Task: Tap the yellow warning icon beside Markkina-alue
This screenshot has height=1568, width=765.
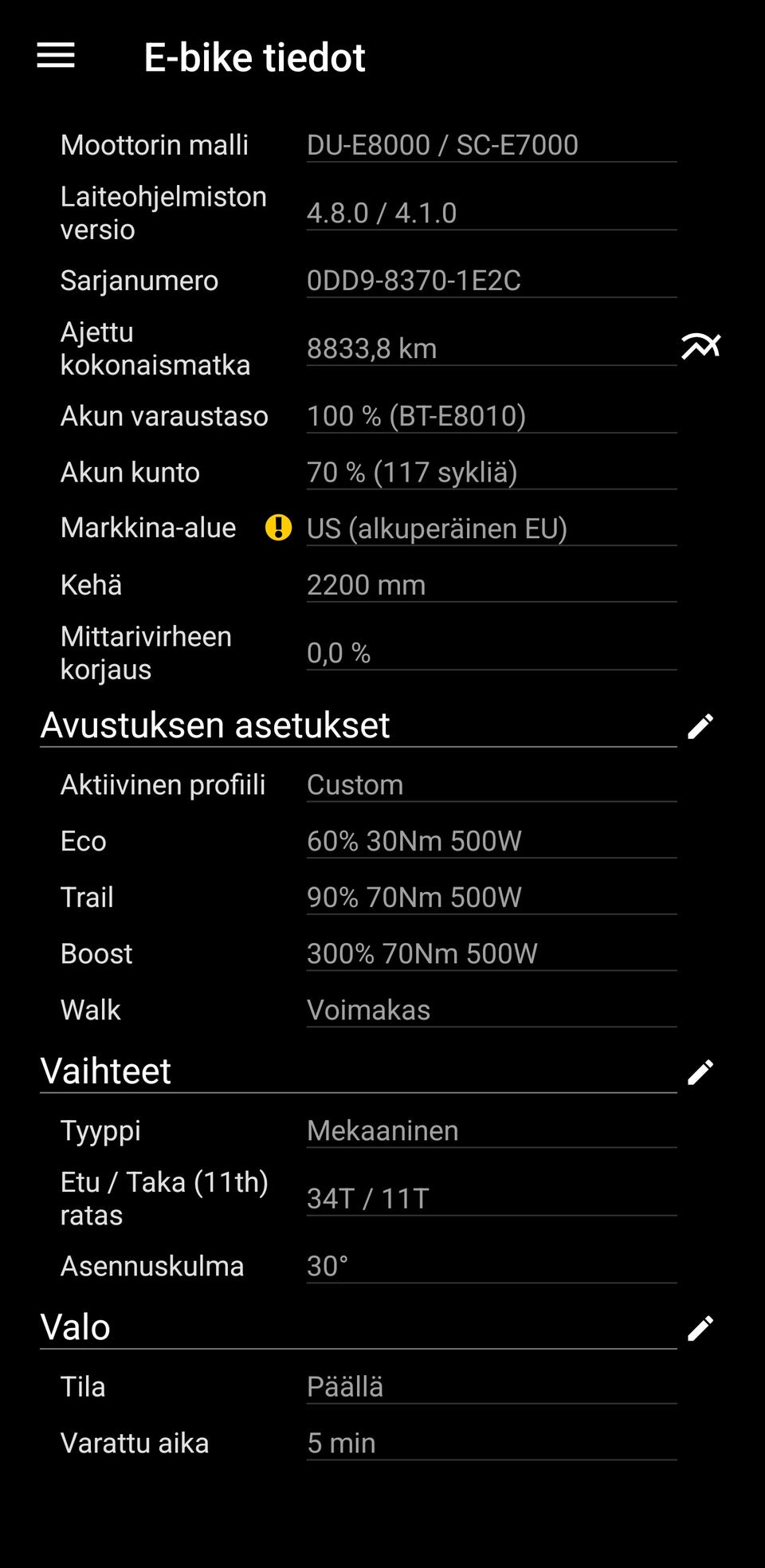Action: [278, 528]
